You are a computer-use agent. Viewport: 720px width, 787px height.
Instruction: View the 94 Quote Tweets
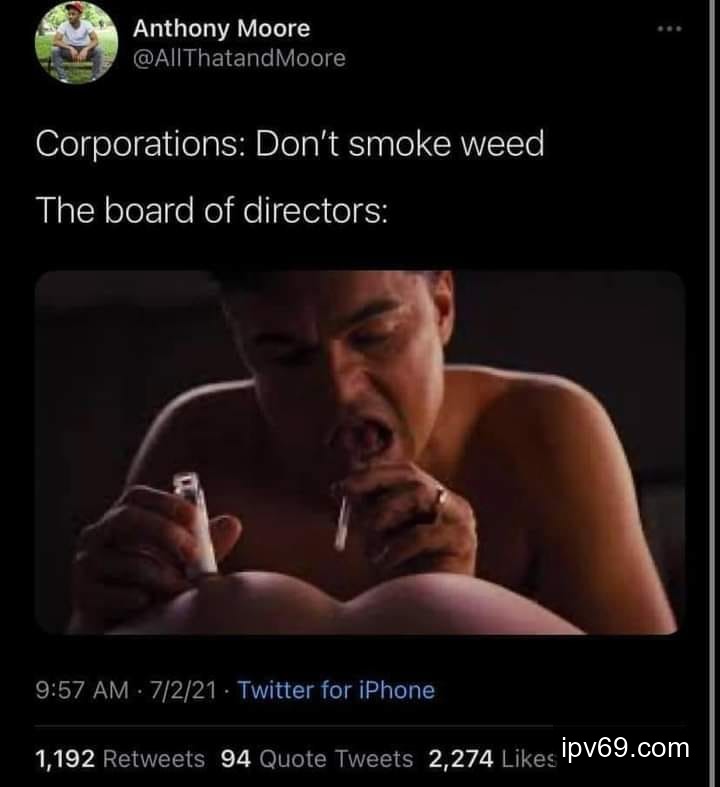tap(316, 759)
